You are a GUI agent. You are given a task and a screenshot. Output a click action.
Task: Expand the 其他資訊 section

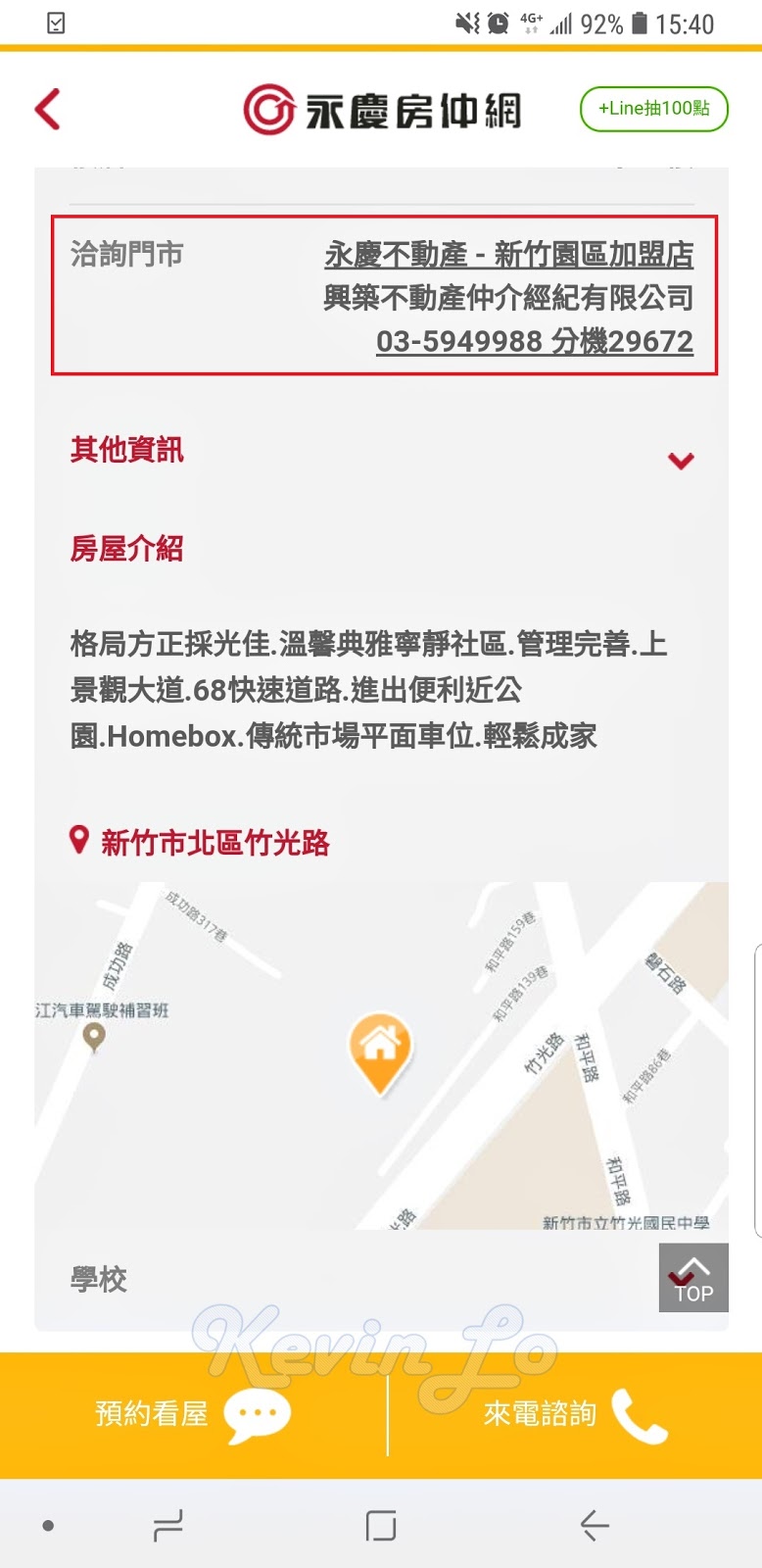pyautogui.click(x=381, y=452)
